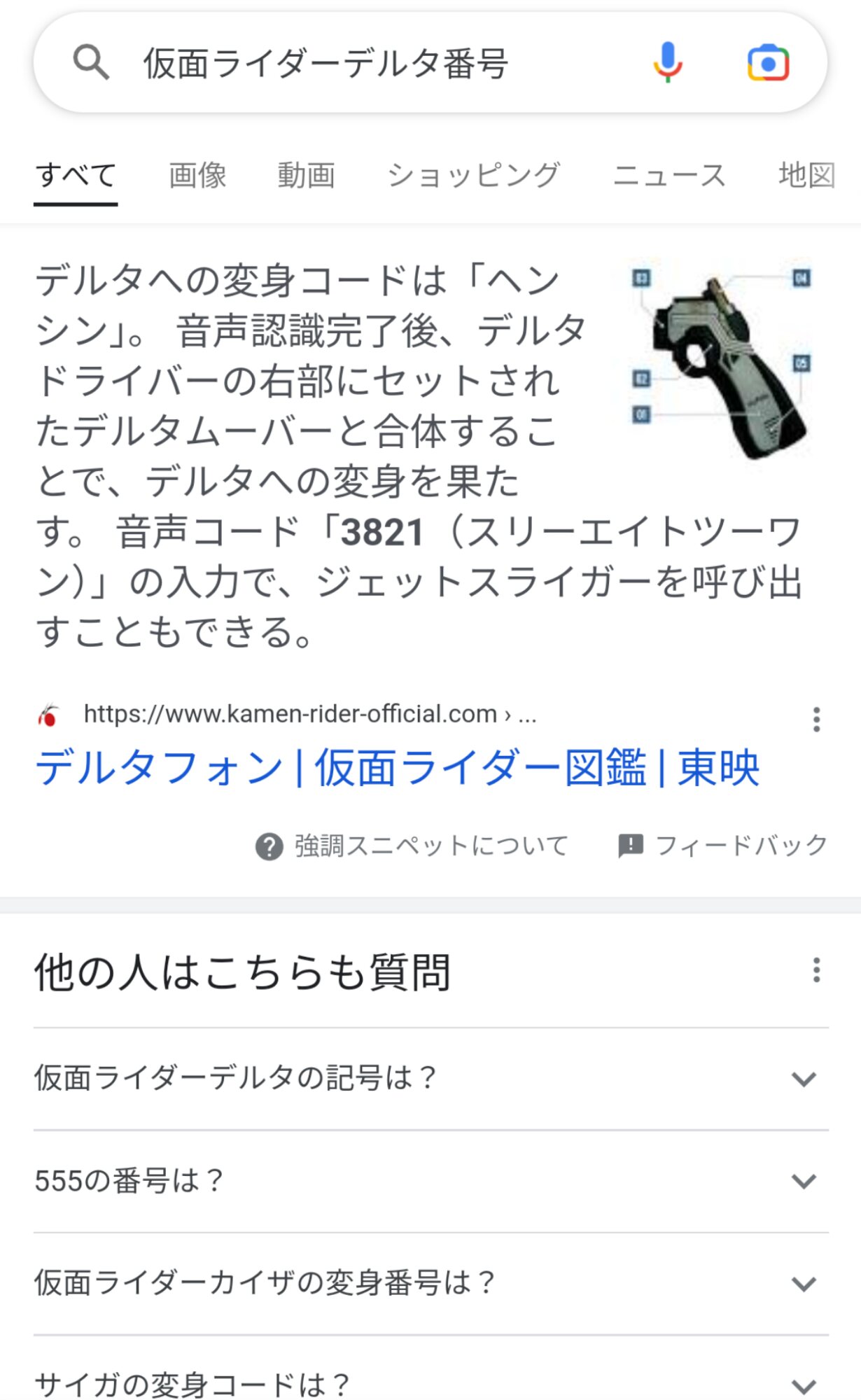Switch to the ショッピング tab

474,175
